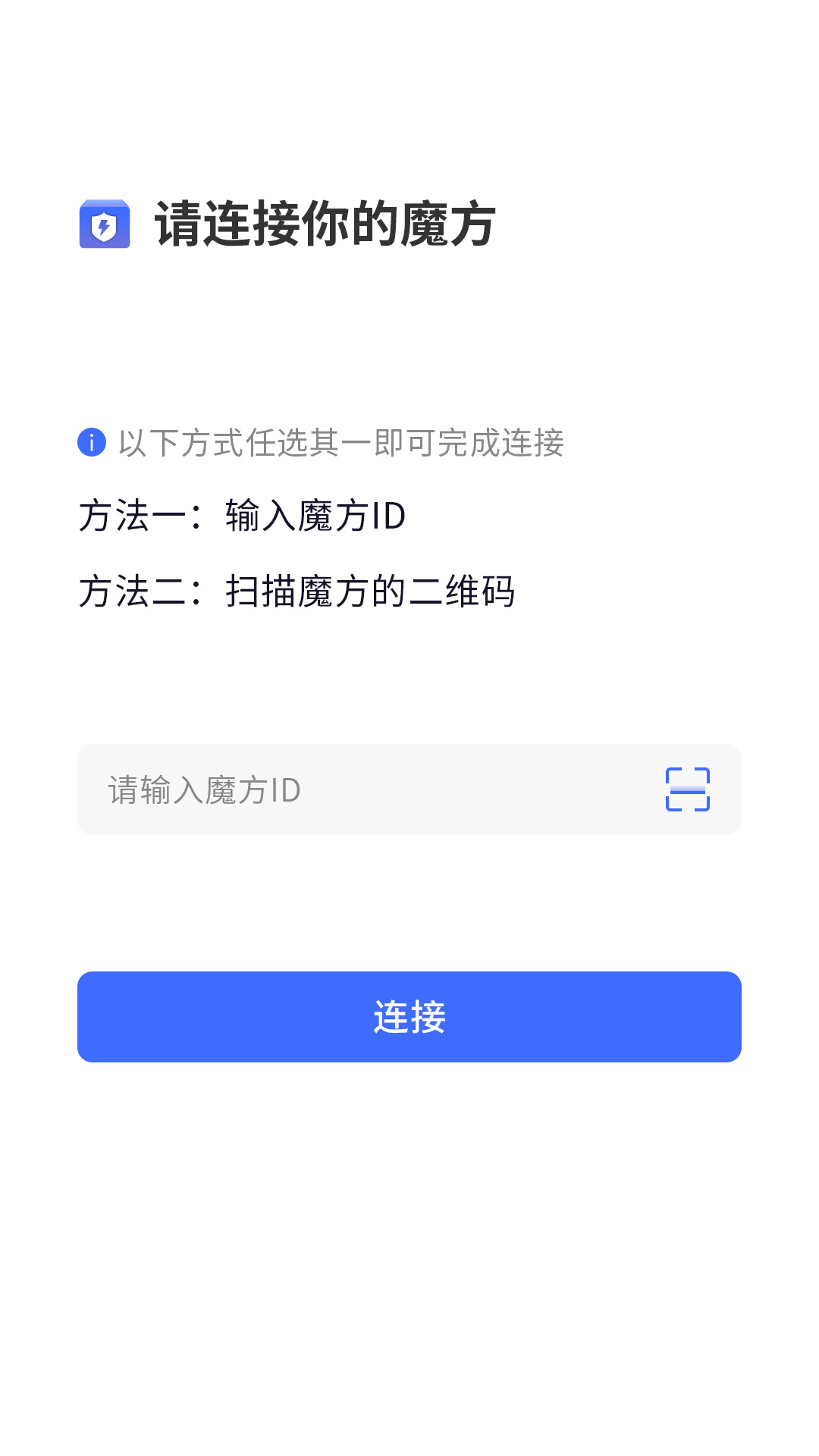Launch scanning via the frame-shaped icon

687,790
